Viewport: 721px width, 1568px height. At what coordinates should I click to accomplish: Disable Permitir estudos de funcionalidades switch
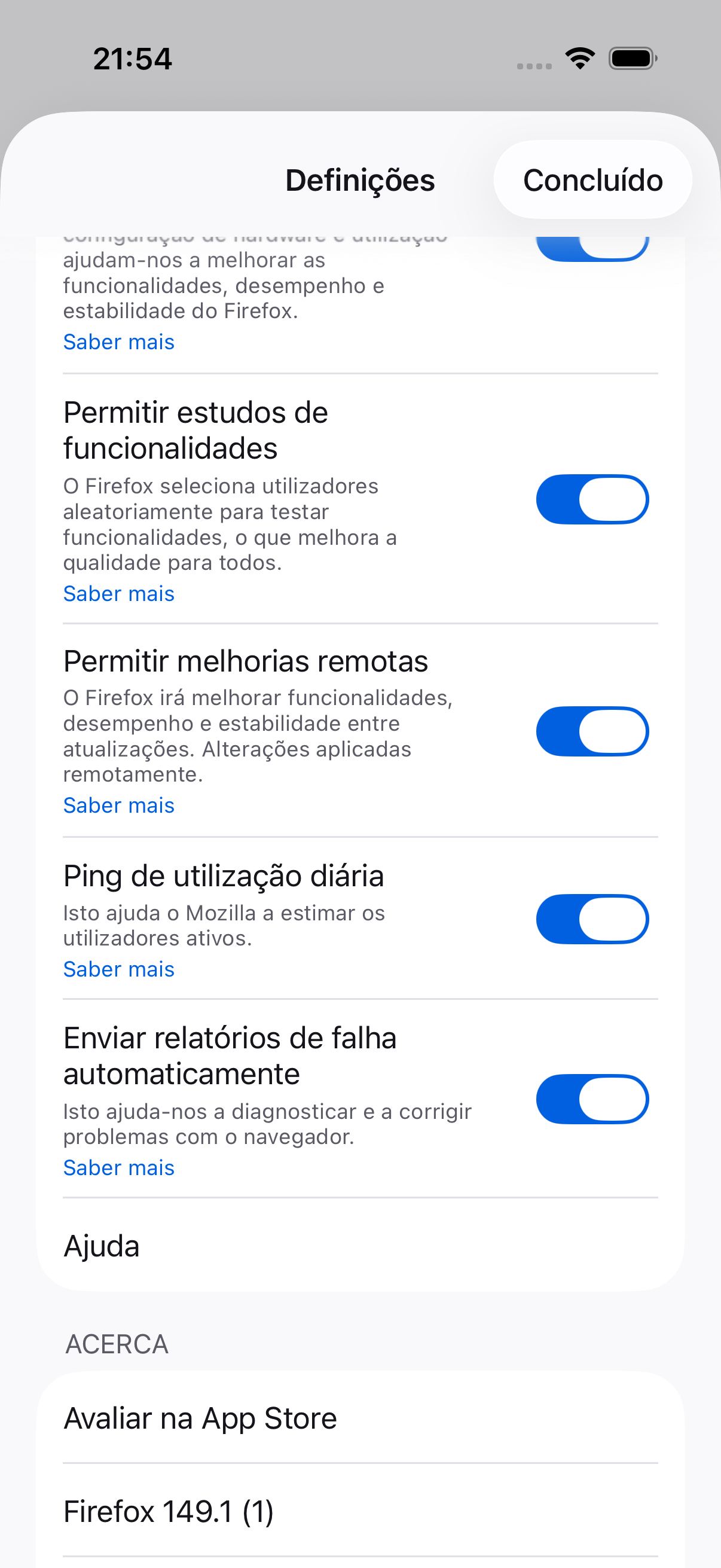[x=592, y=499]
